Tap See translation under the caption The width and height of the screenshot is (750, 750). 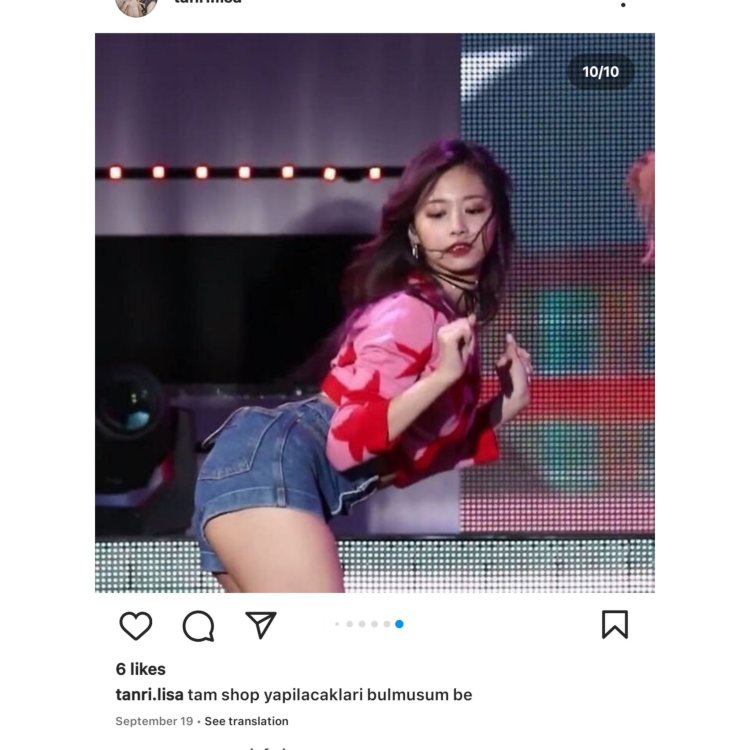coord(246,721)
